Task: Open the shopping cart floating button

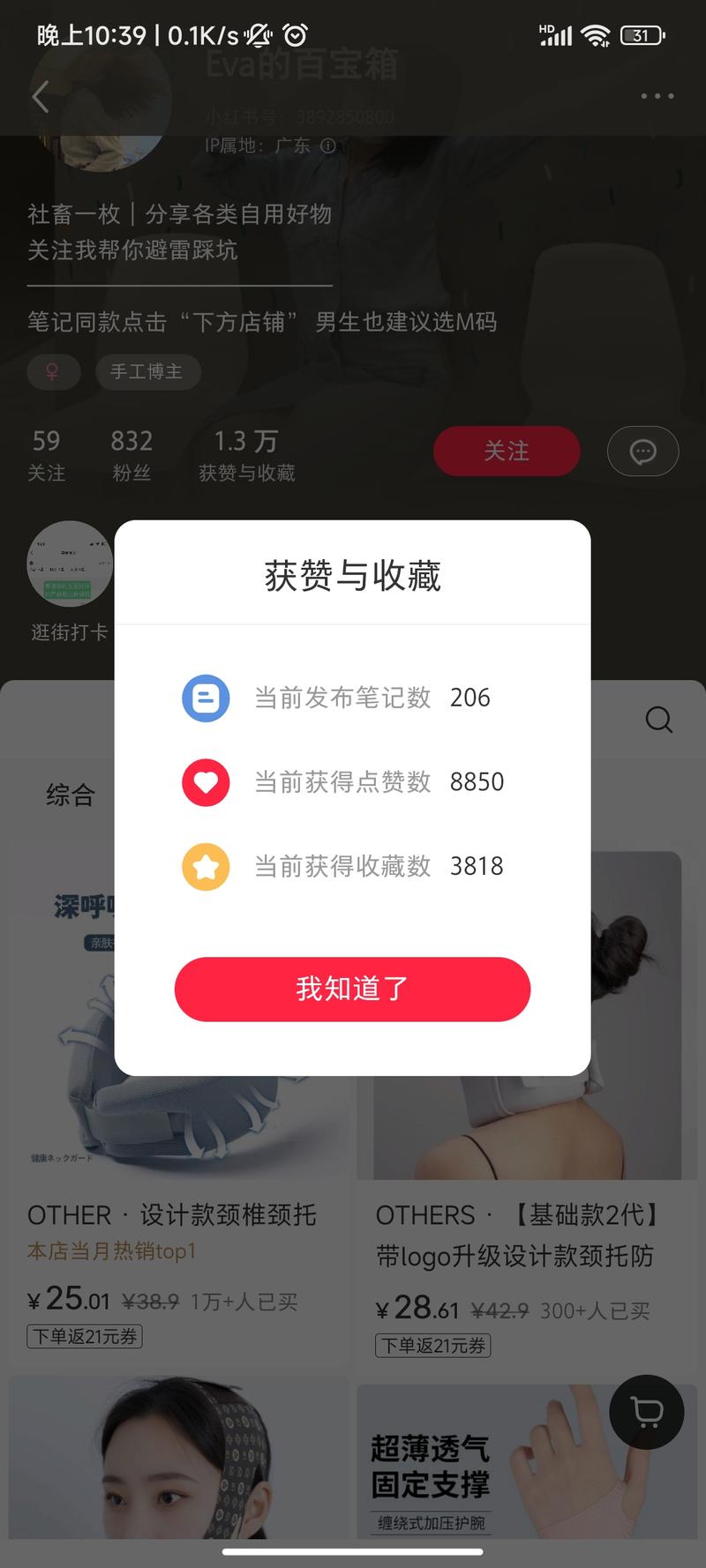Action: point(647,1412)
